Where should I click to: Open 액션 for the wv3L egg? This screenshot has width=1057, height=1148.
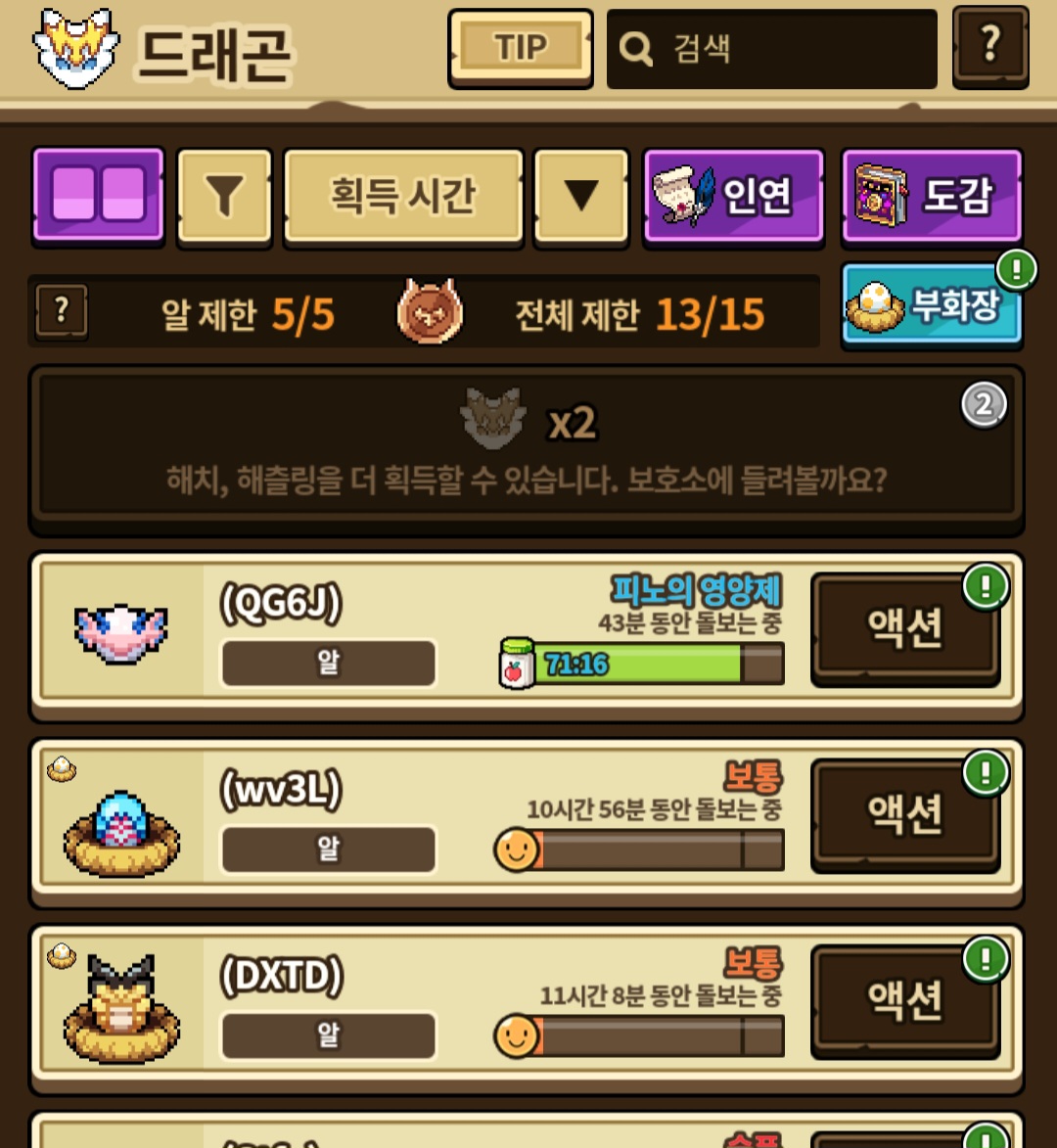point(904,814)
